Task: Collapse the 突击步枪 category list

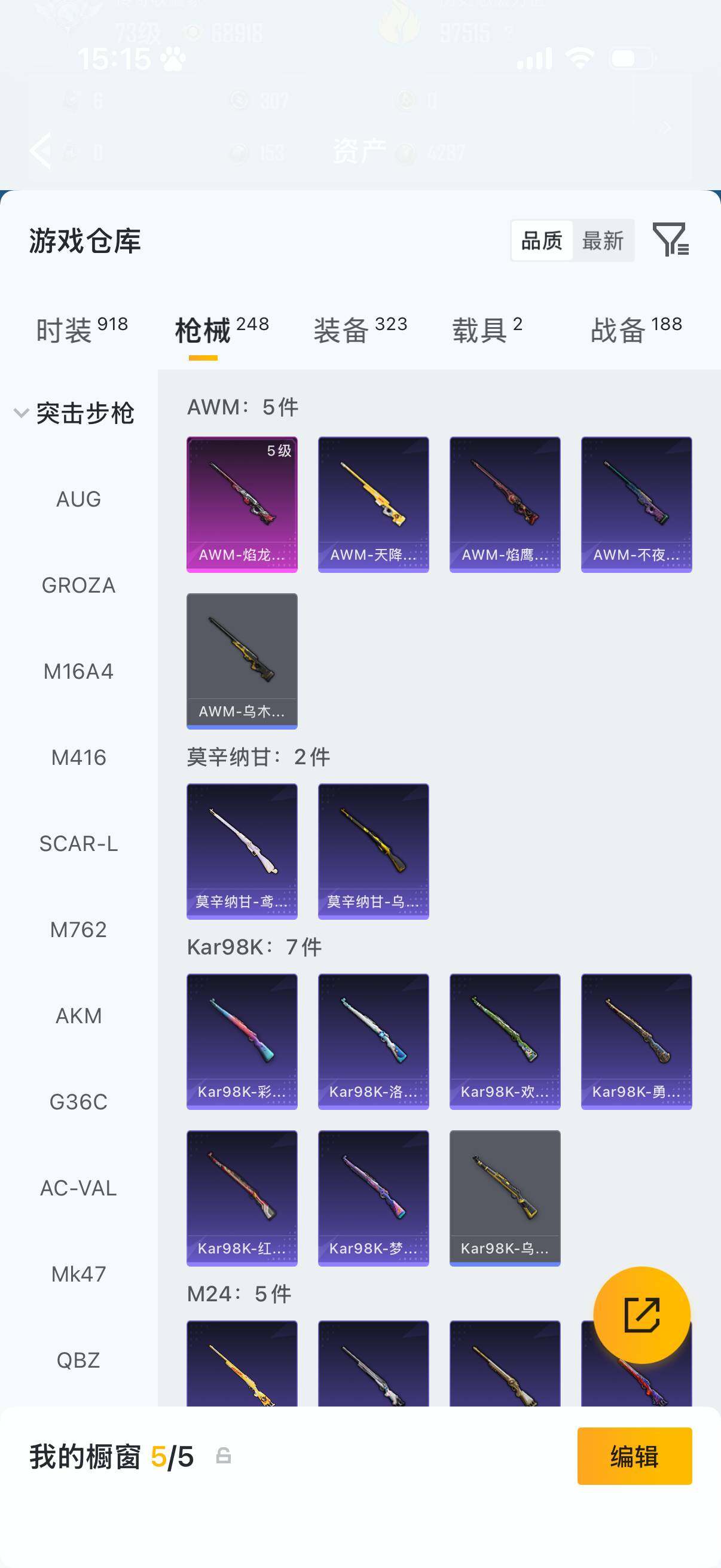Action: [22, 412]
